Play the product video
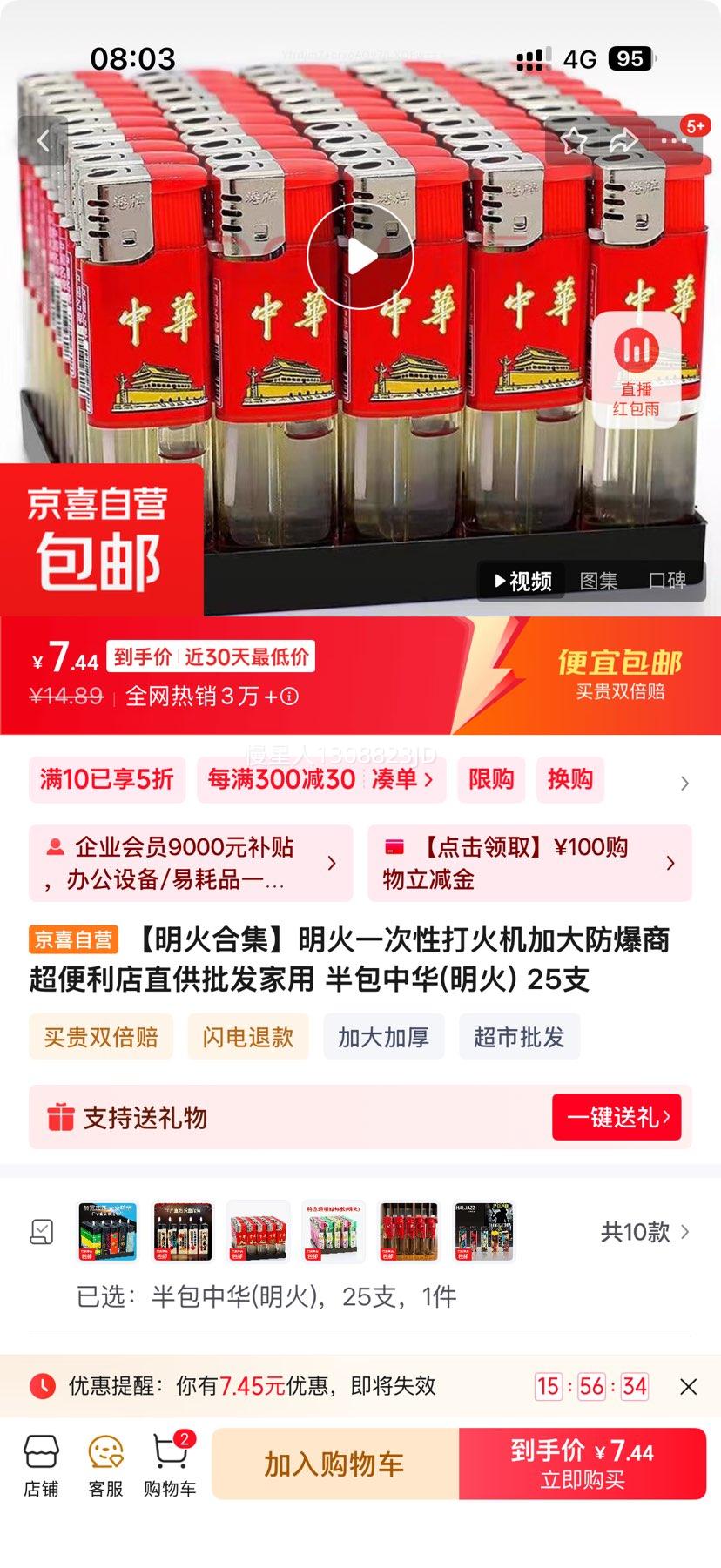Screen dimensions: 721x1568 click(360, 256)
